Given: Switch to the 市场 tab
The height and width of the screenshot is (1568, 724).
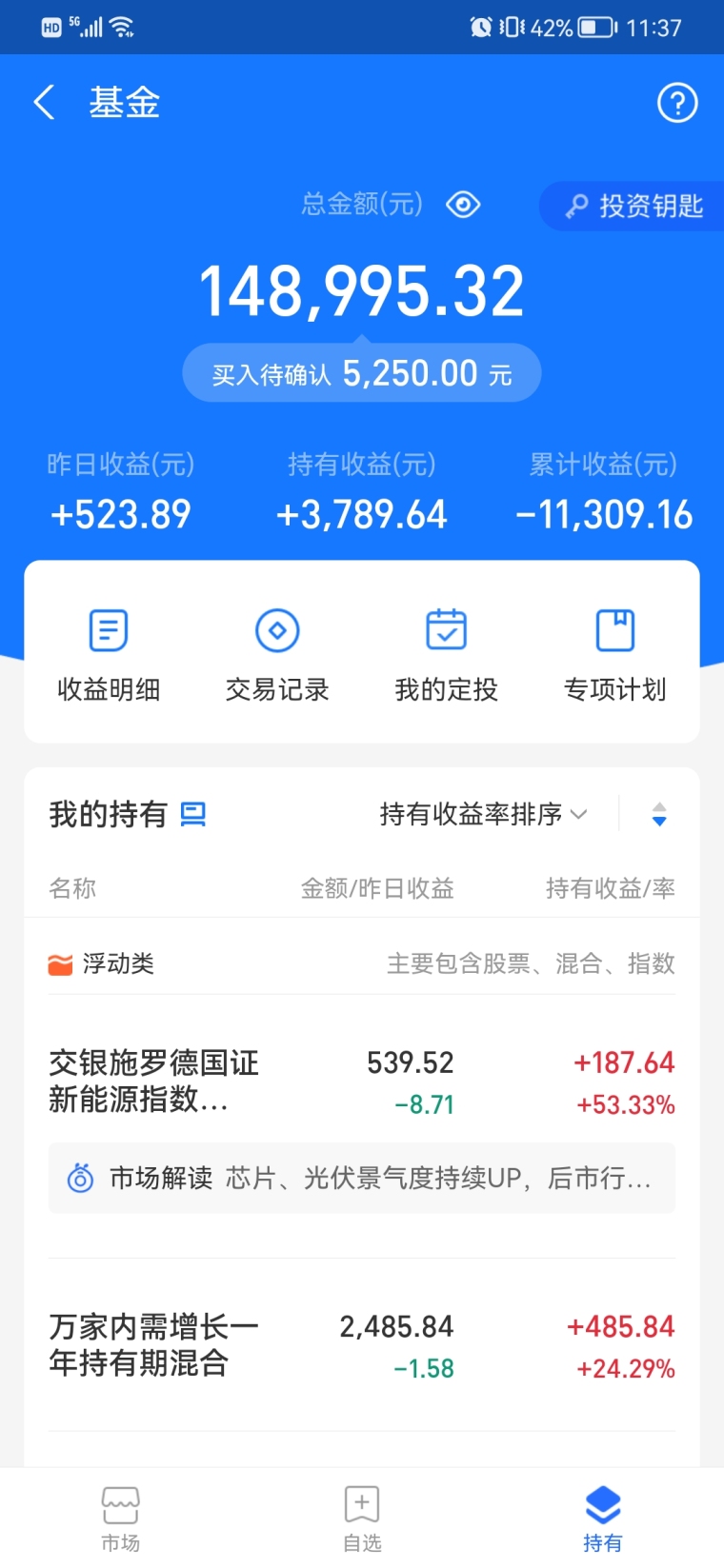Looking at the screenshot, I should coord(121,1518).
